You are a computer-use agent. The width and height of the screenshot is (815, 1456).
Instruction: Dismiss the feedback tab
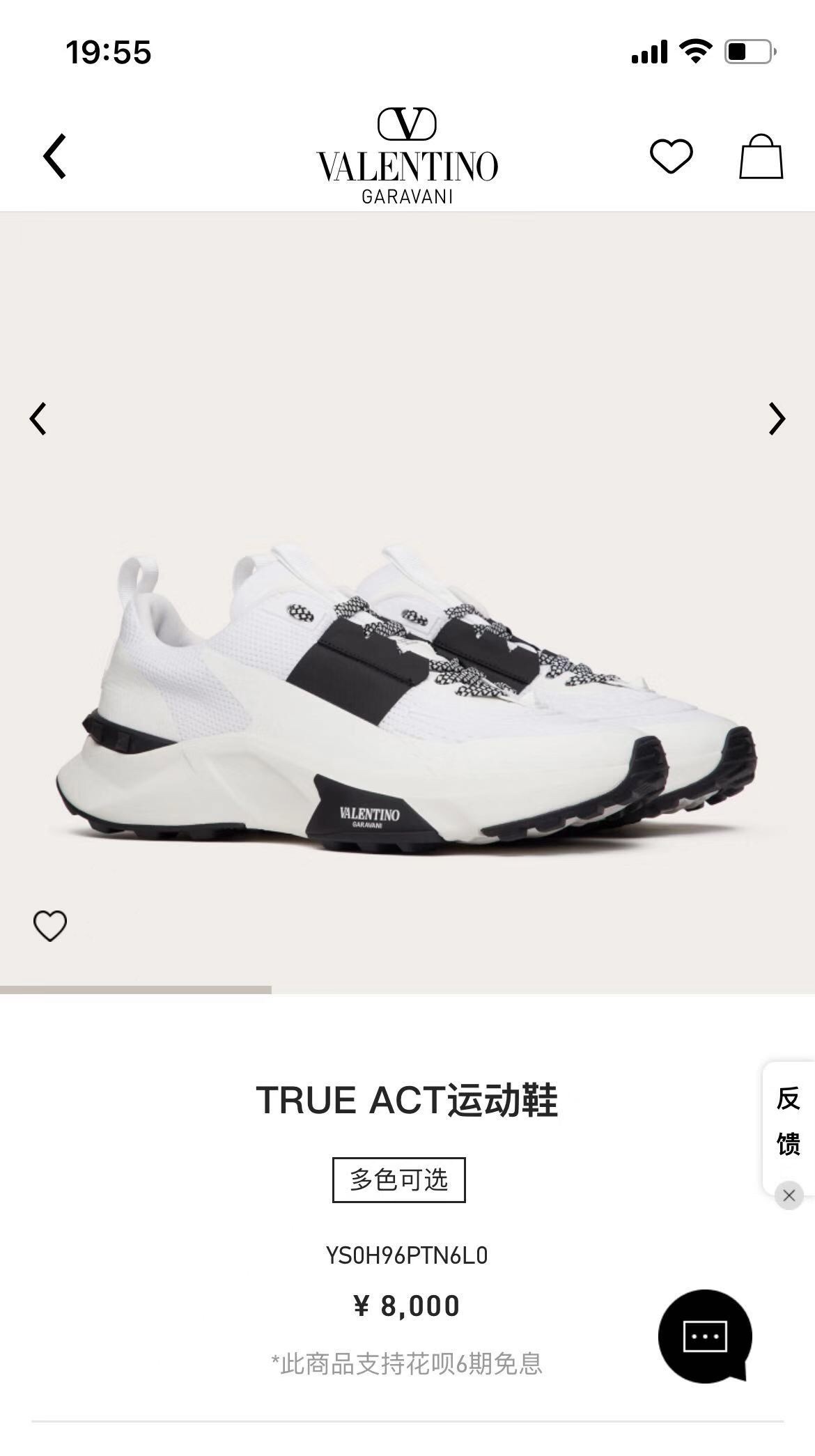(x=789, y=1195)
